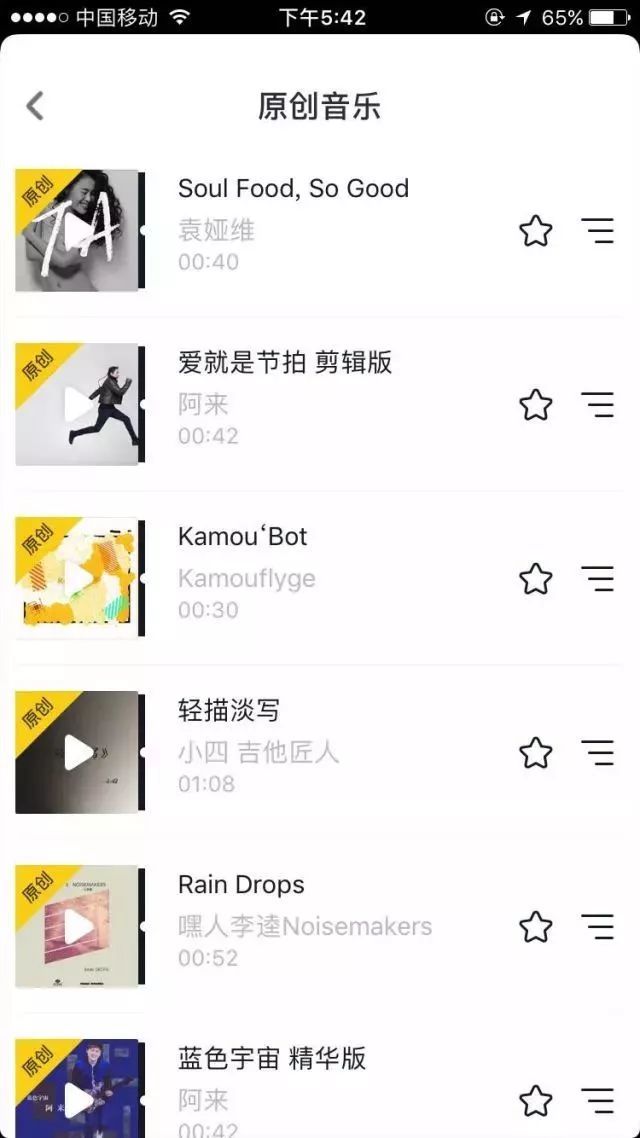Add Kamou'Bot to favorites
Viewport: 640px width, 1138px height.
click(536, 579)
